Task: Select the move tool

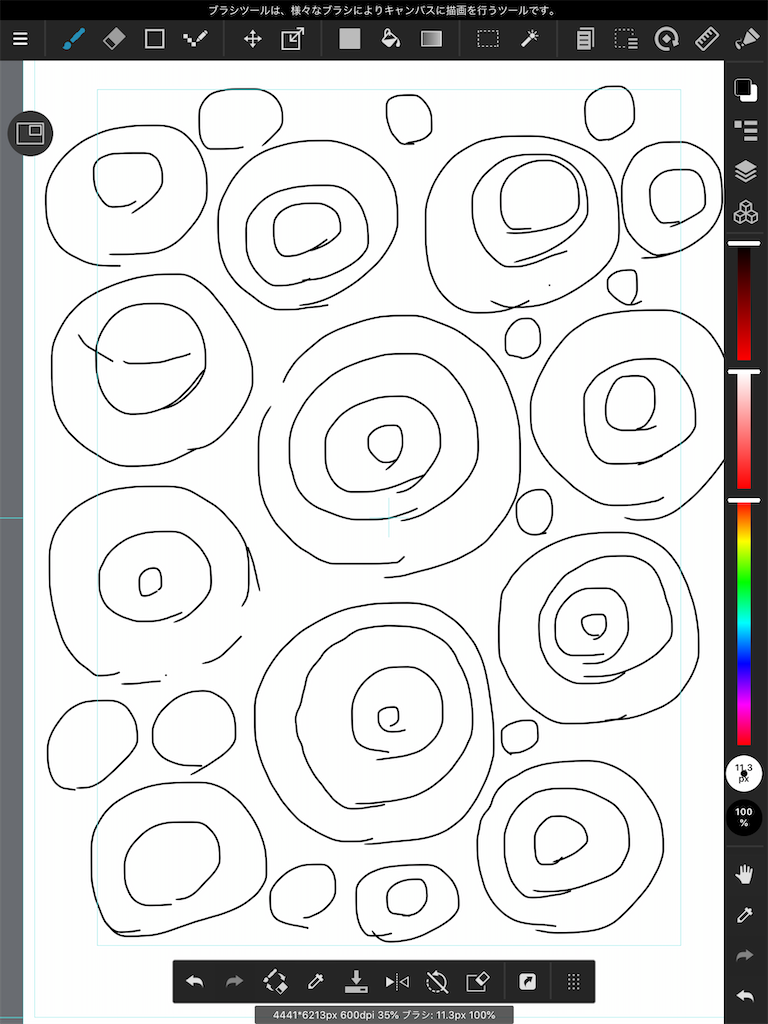Action: coord(253,39)
